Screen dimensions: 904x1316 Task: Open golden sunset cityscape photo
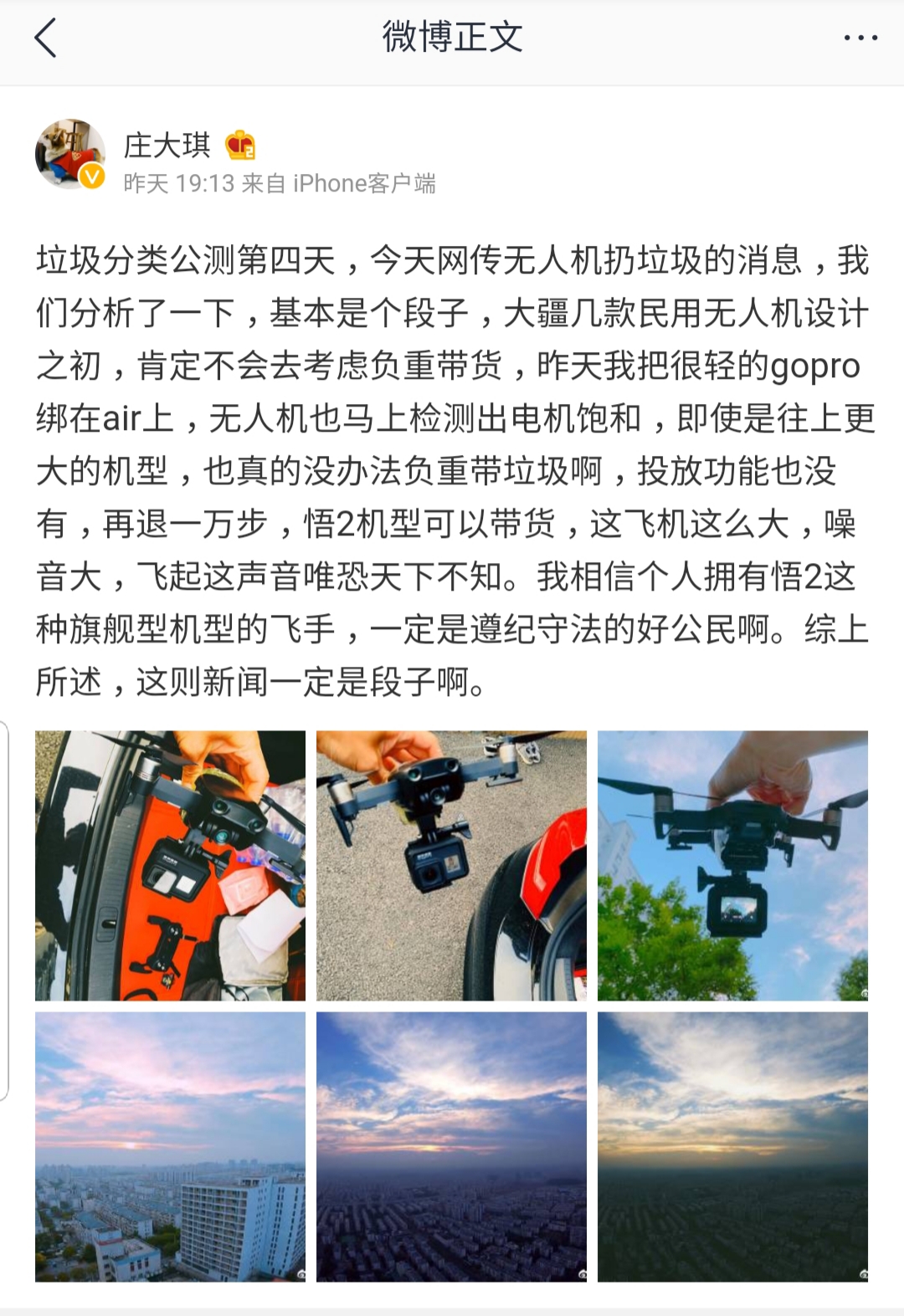(x=732, y=1146)
